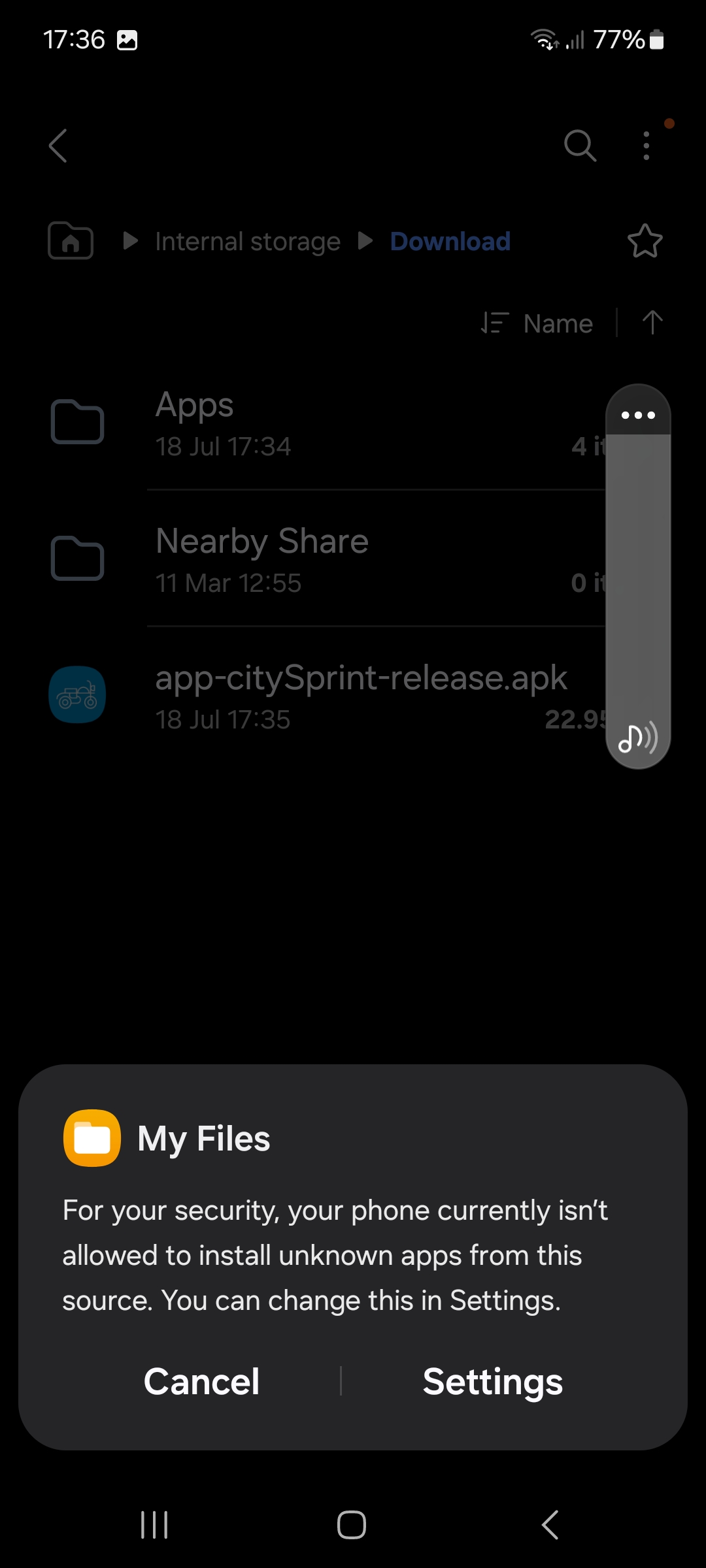Image resolution: width=706 pixels, height=1568 pixels.
Task: Cancel the unknown apps install dialog
Action: click(x=201, y=1381)
